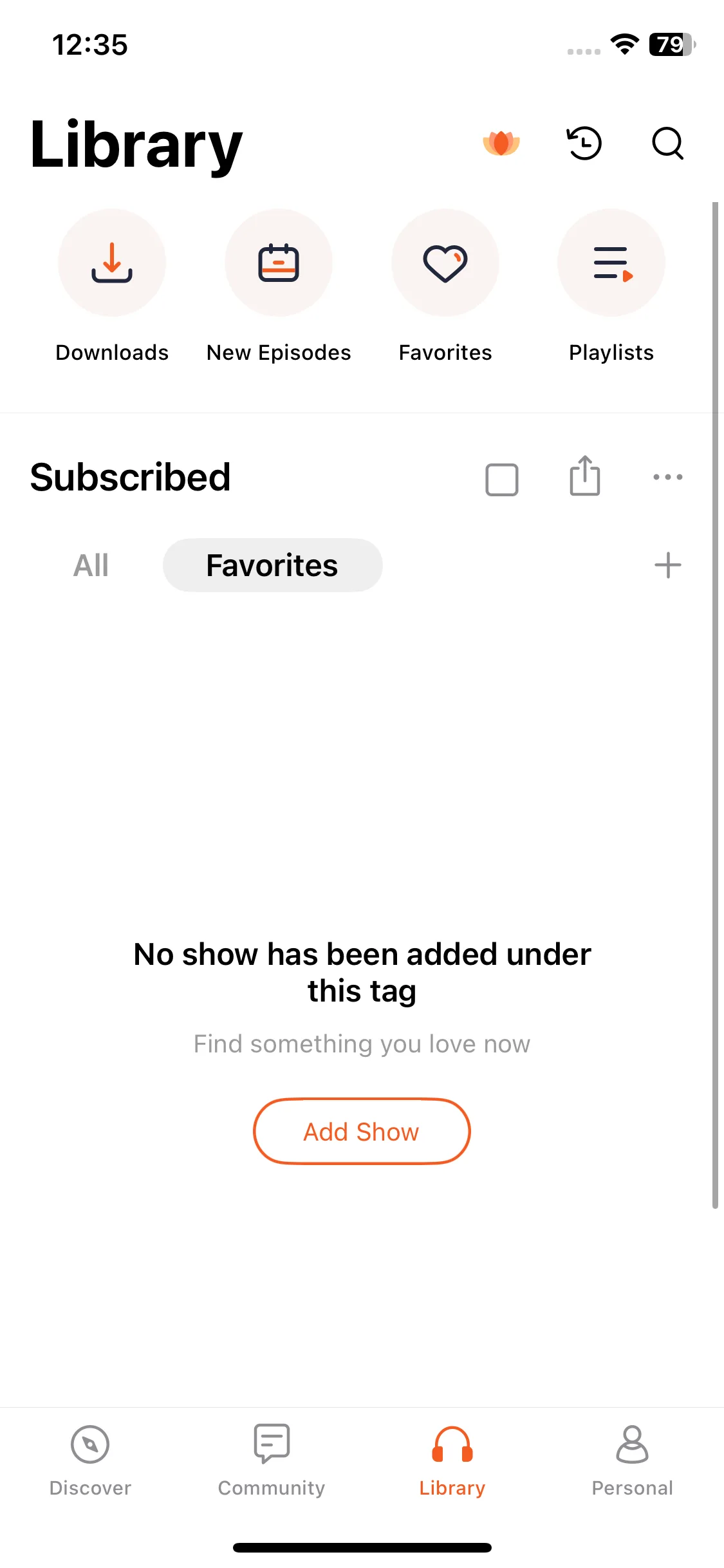Open the search icon in Library
The width and height of the screenshot is (724, 1568).
(x=667, y=143)
